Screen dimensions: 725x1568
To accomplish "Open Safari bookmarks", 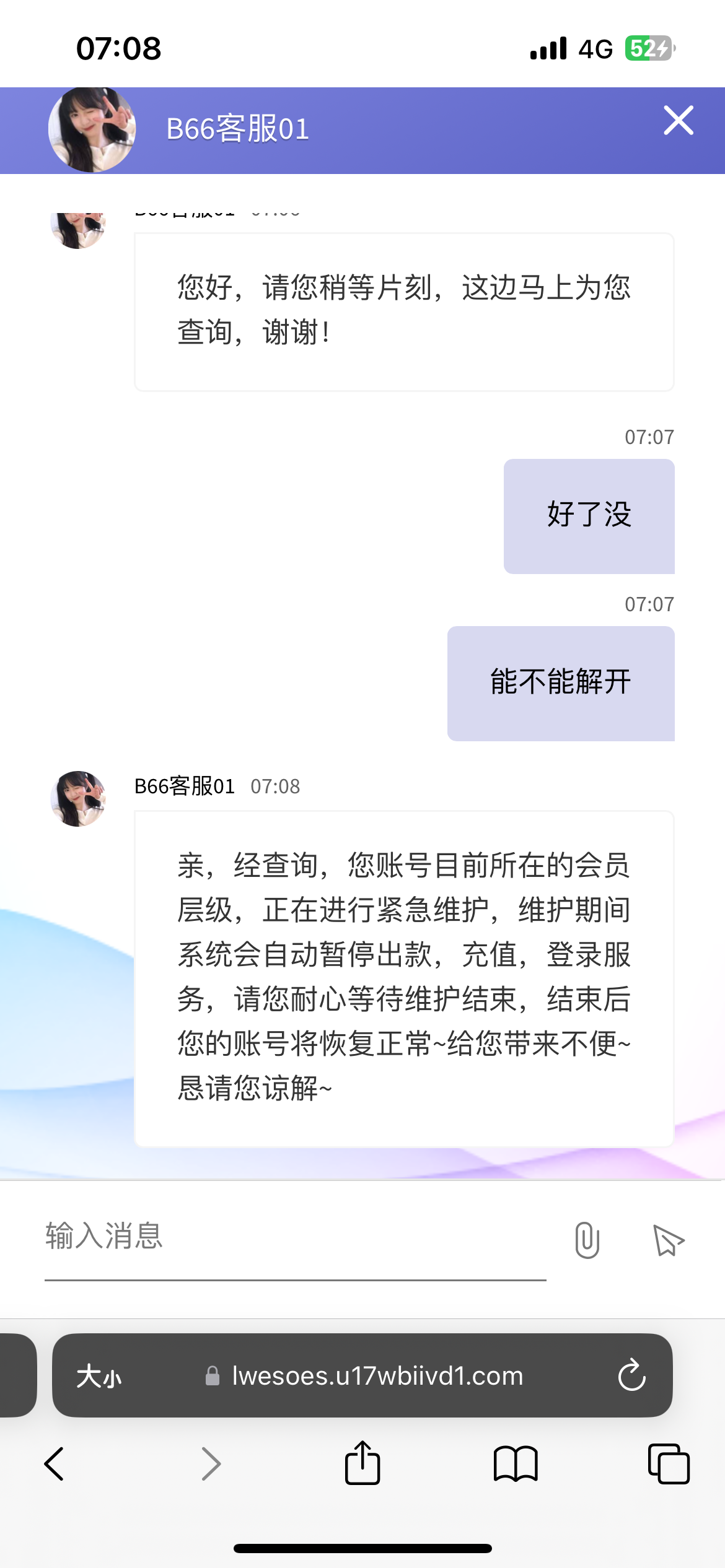I will pos(516,1464).
